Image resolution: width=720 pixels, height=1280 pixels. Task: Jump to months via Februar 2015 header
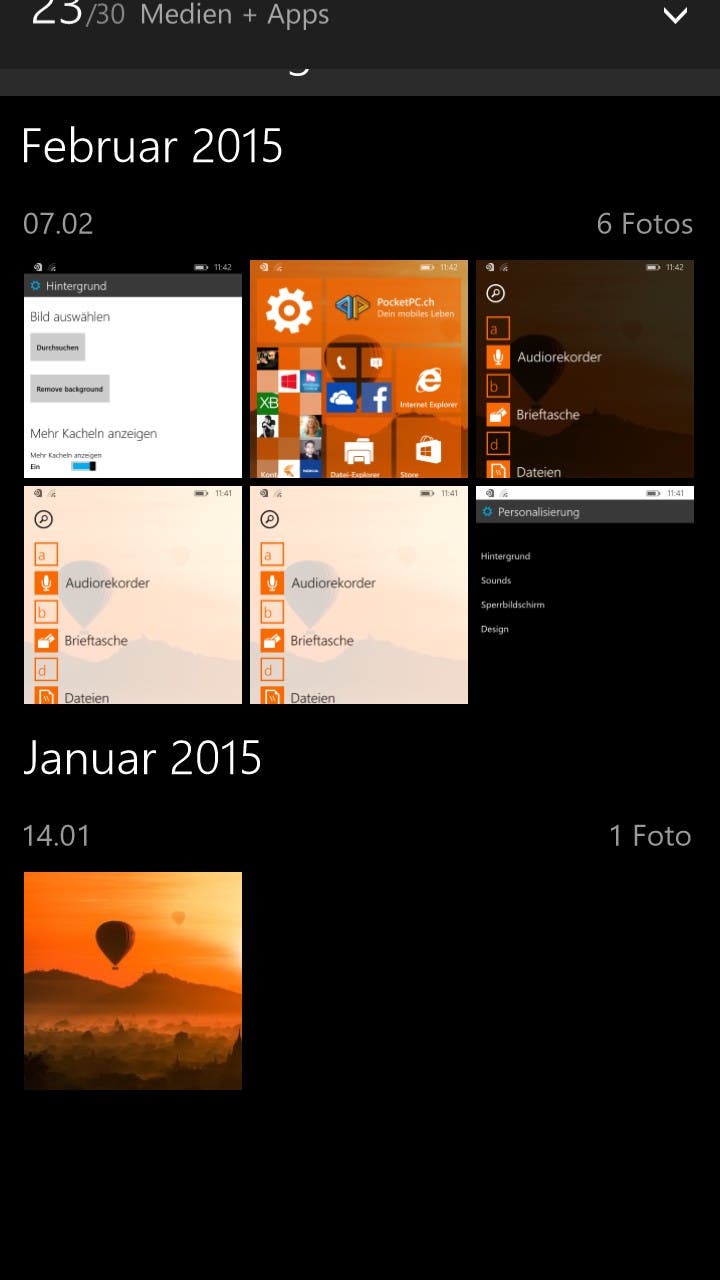[152, 146]
